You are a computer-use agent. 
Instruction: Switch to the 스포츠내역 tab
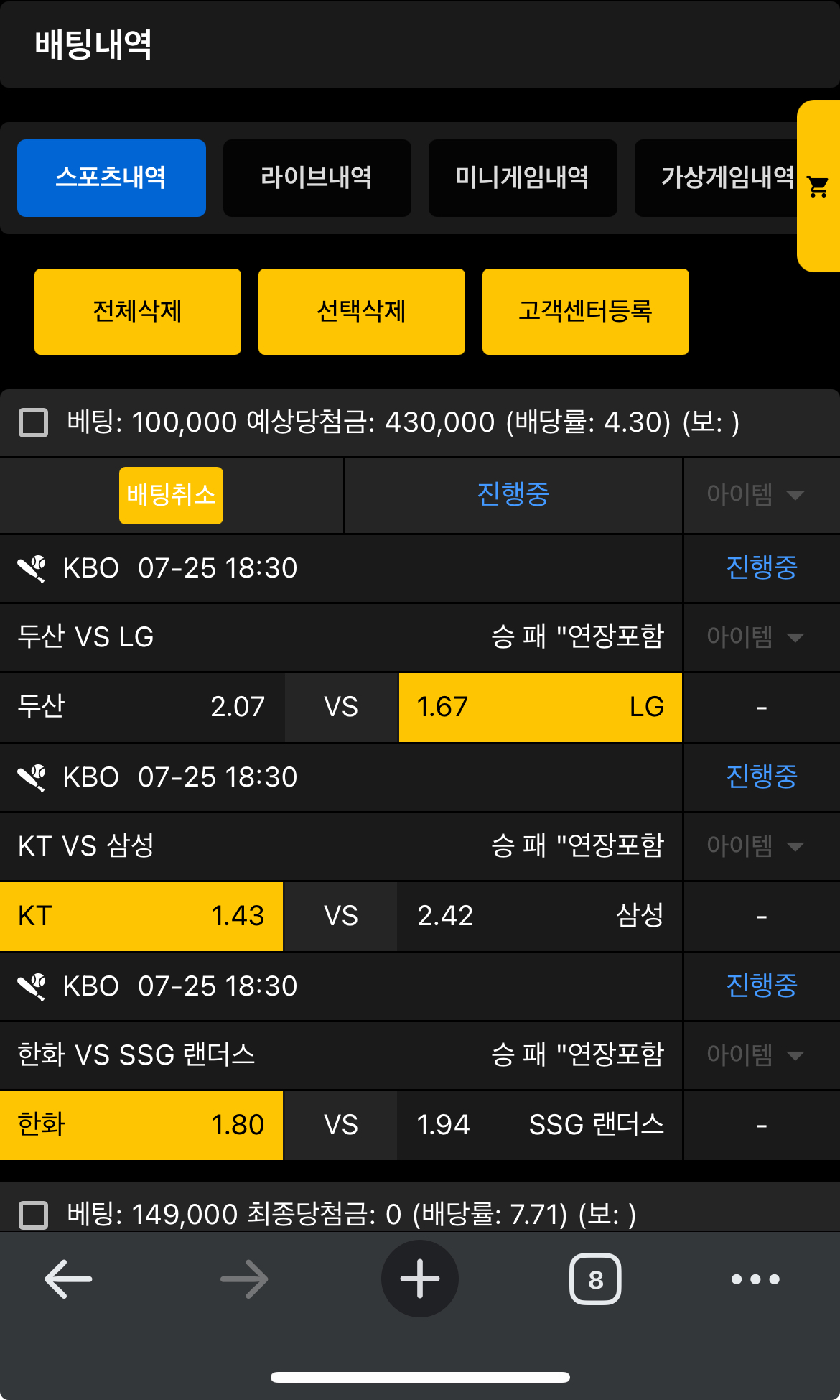click(x=111, y=178)
